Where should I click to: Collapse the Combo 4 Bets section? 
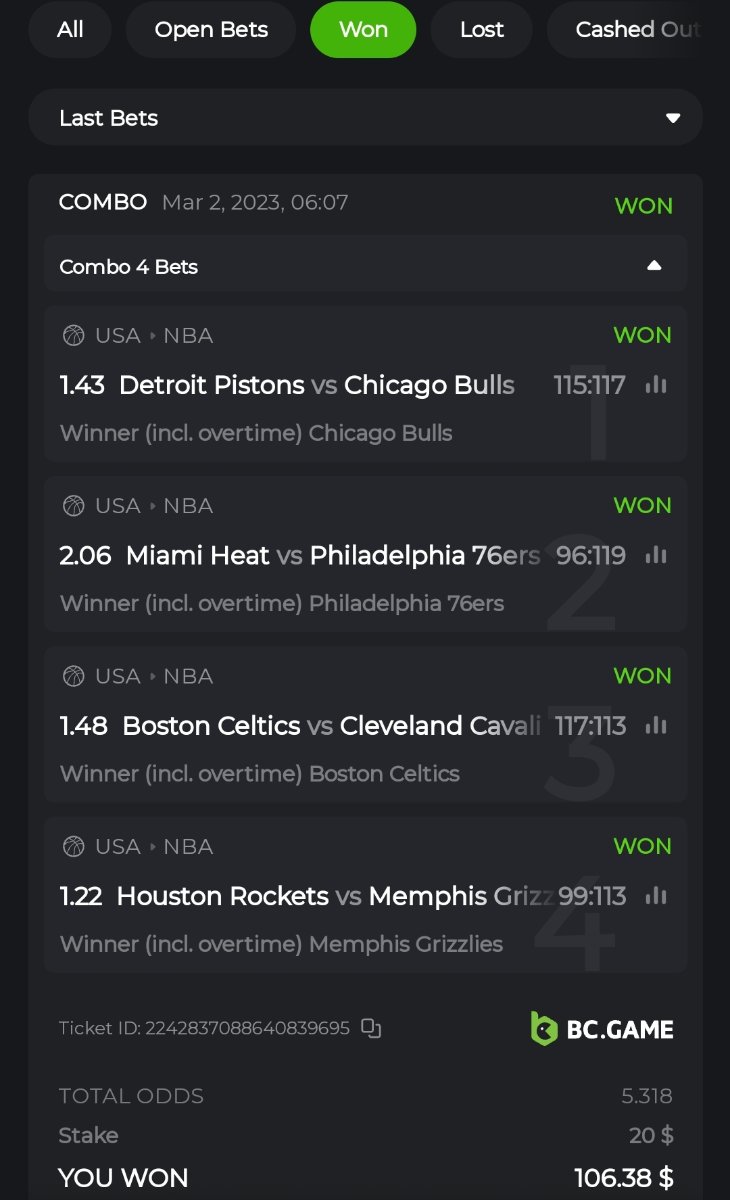(x=654, y=266)
